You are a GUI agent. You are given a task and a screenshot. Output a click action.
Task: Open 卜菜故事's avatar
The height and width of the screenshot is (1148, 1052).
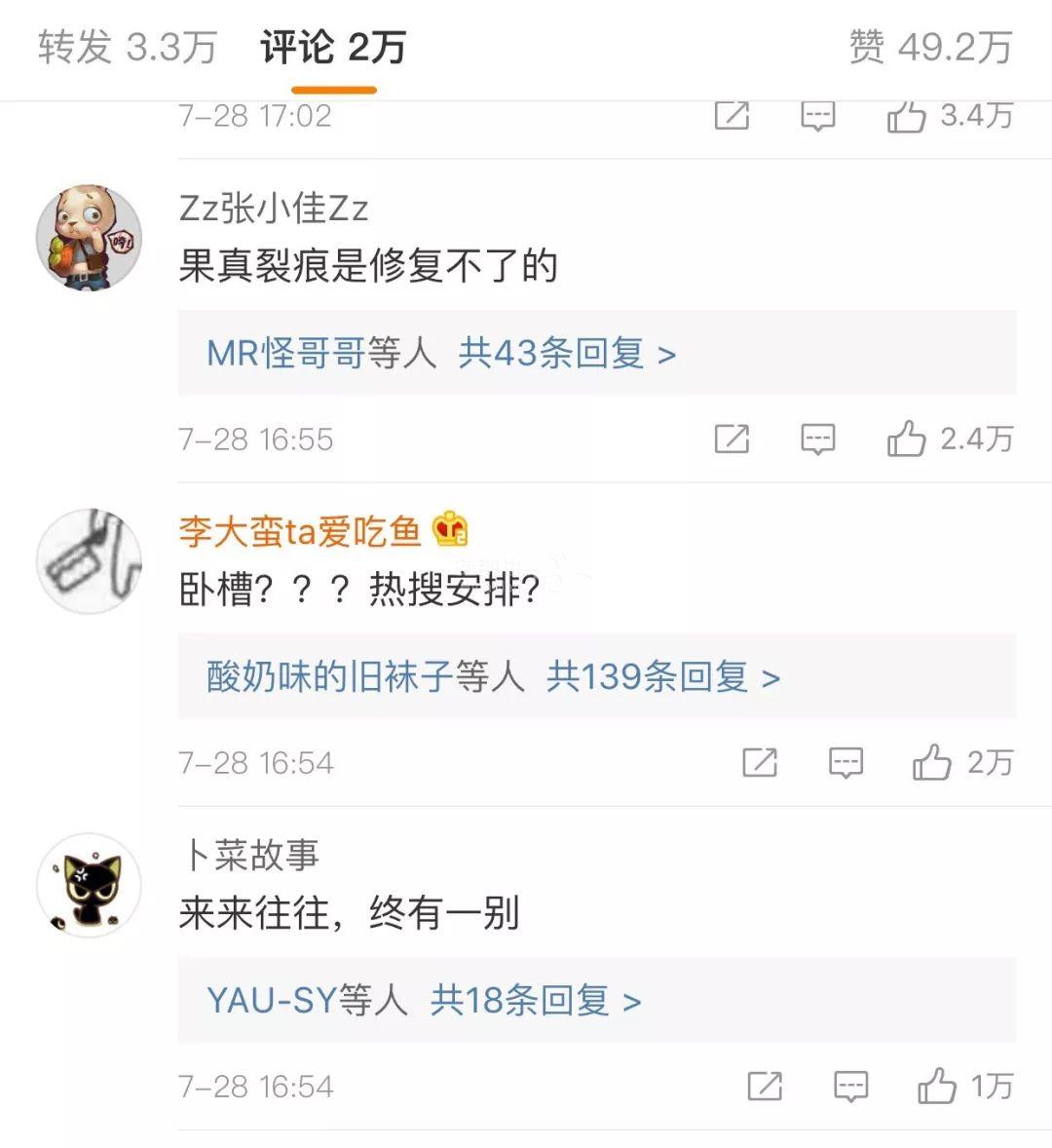click(89, 884)
